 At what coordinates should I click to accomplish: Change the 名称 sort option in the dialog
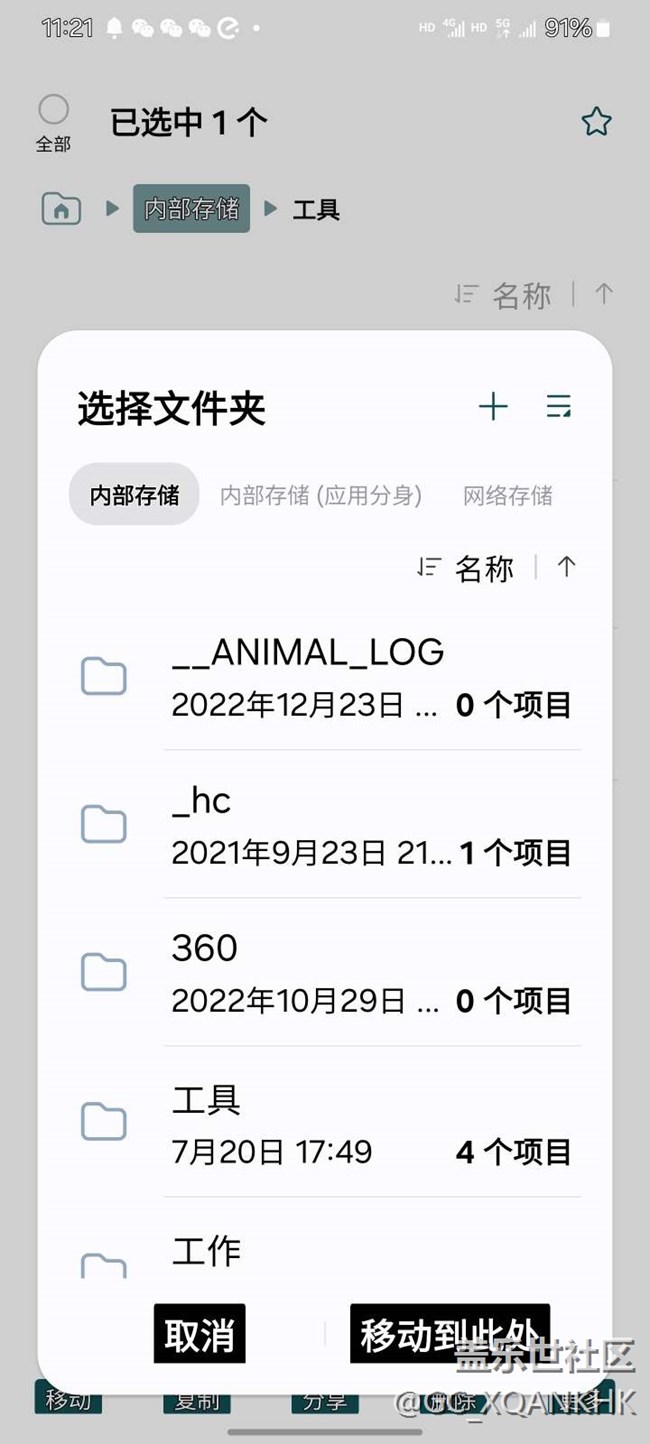coord(465,568)
